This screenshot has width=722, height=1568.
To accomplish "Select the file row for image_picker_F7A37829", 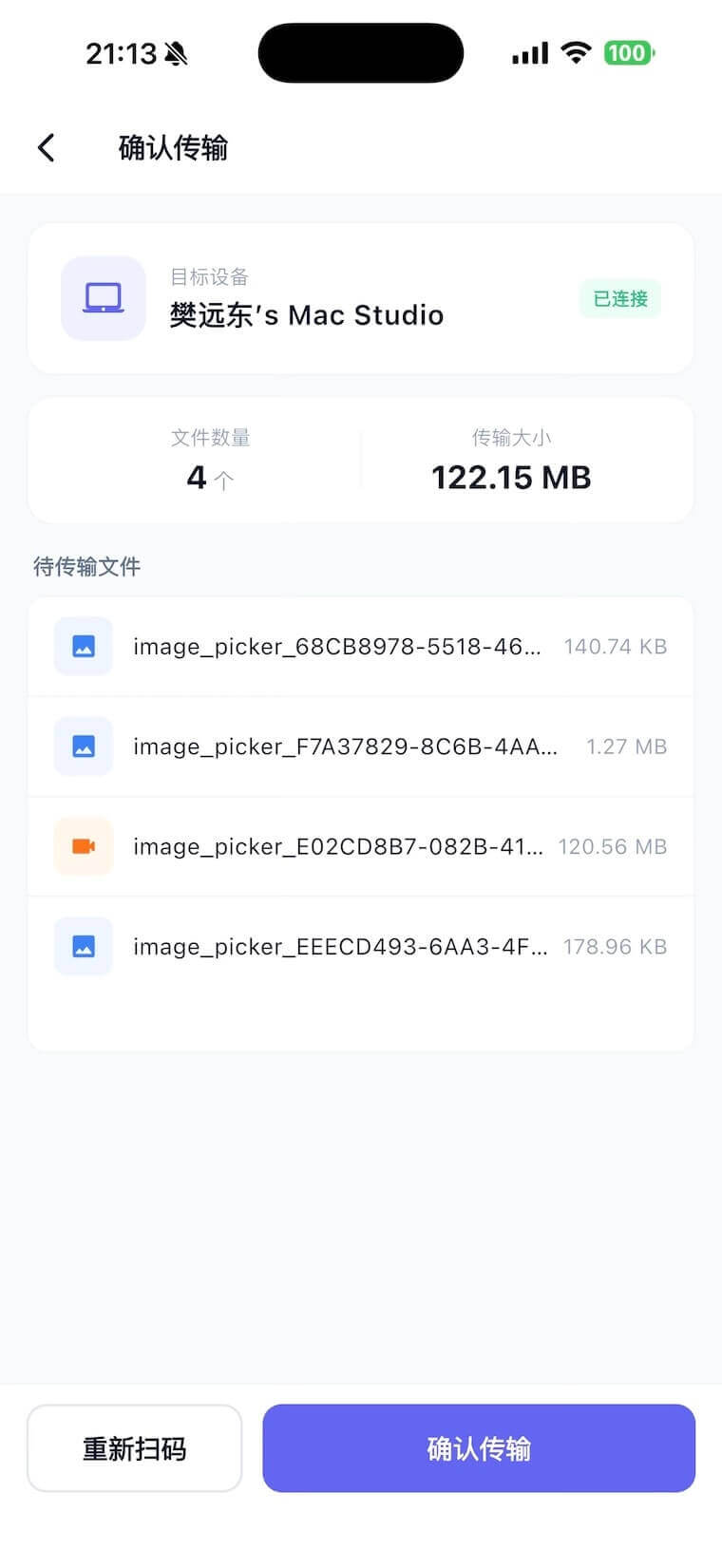I will [361, 746].
